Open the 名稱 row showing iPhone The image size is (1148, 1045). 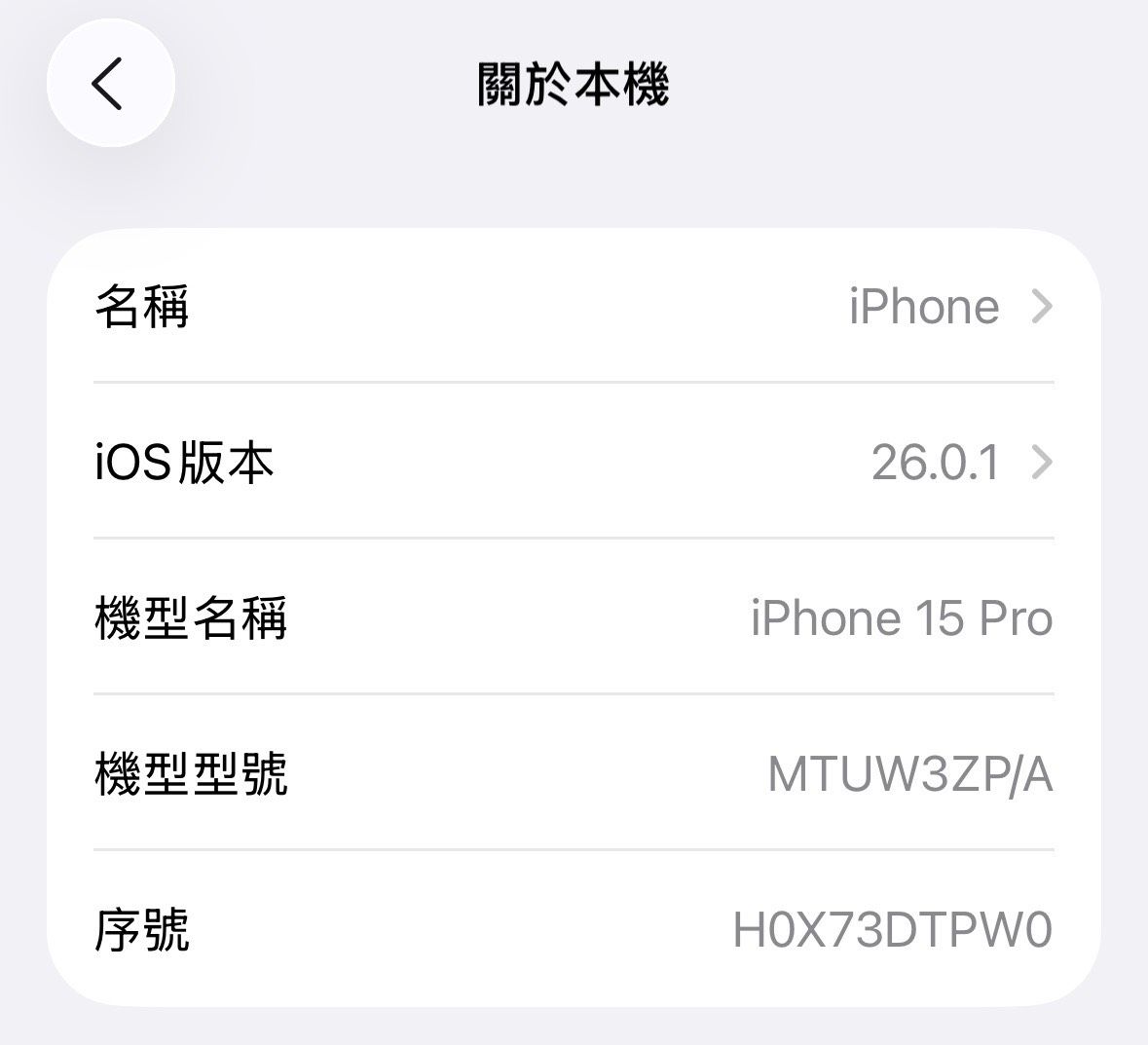[x=574, y=307]
